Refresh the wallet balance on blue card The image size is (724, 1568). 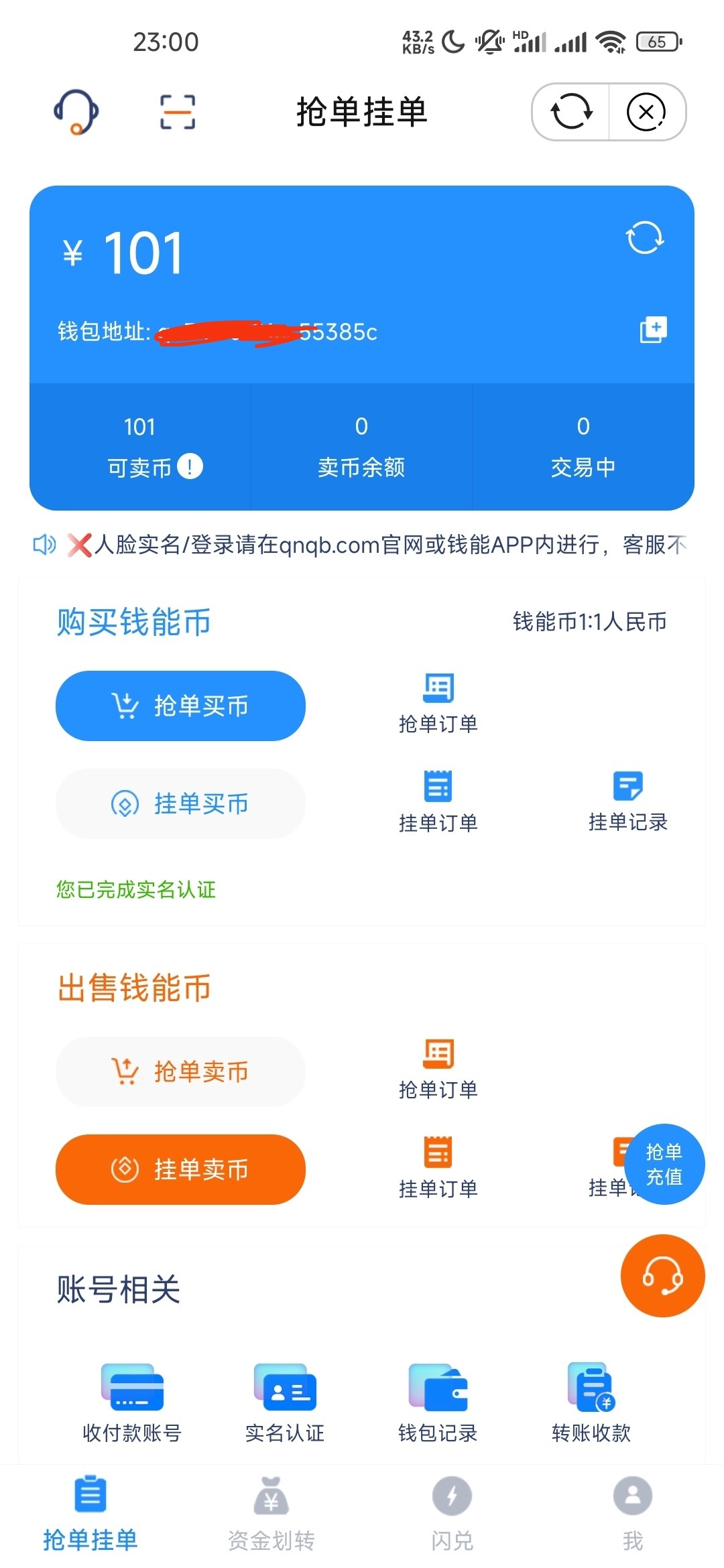pyautogui.click(x=644, y=237)
